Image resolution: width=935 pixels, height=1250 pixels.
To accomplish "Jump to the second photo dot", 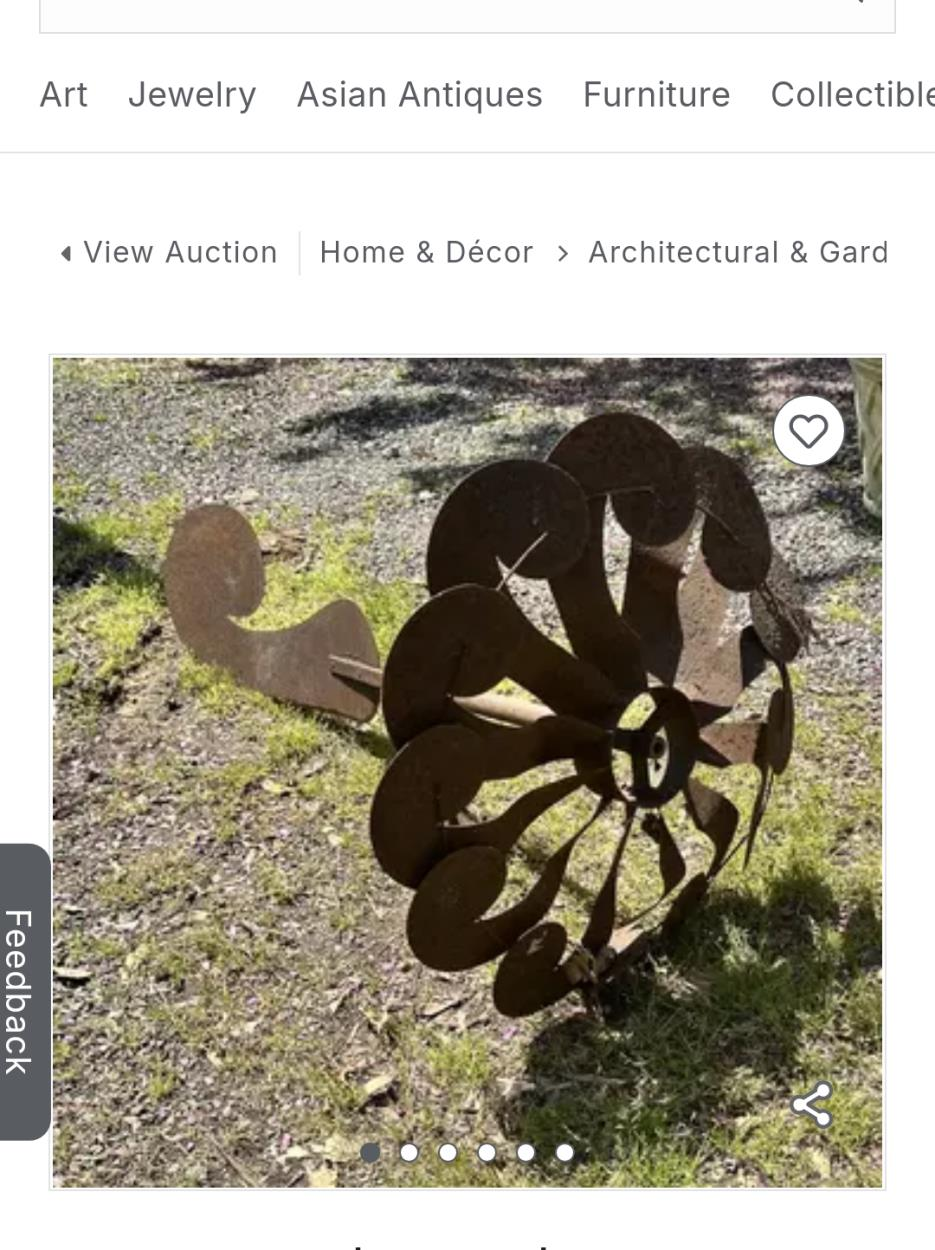I will (409, 1153).
